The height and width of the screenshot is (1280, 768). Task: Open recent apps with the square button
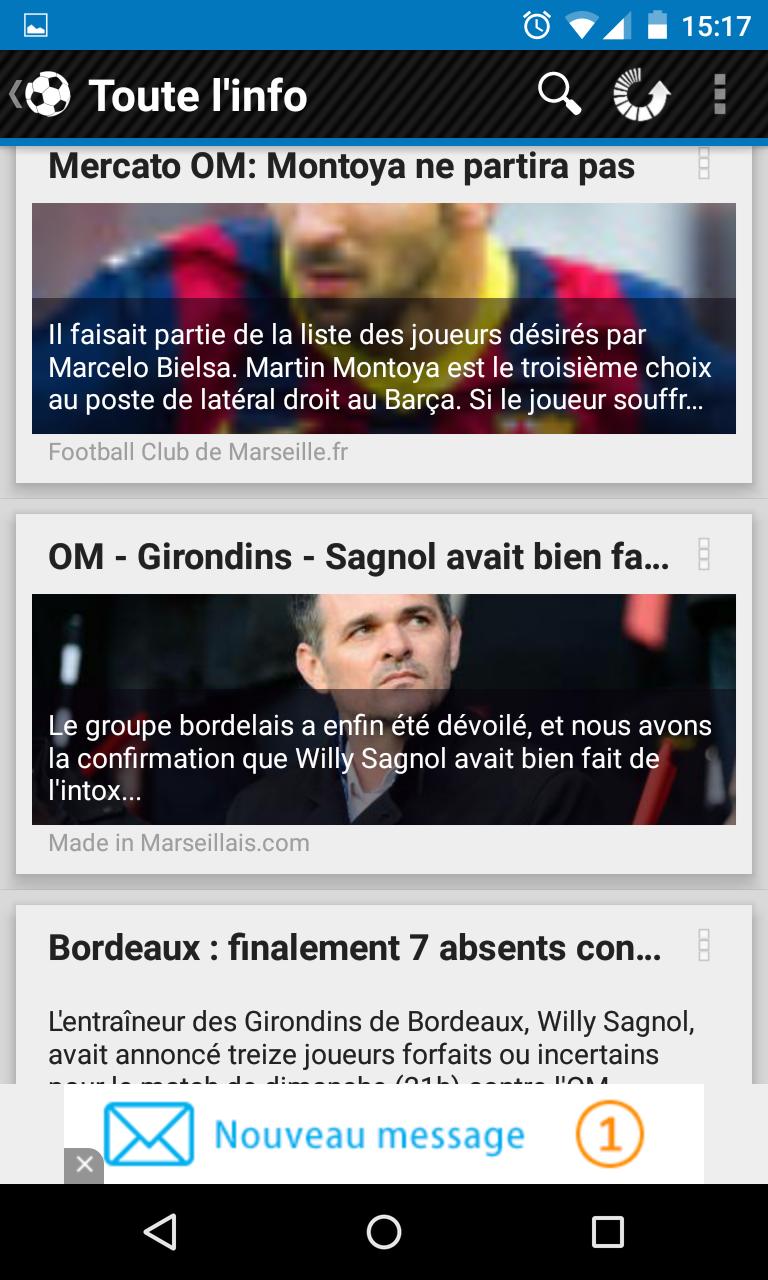606,1235
